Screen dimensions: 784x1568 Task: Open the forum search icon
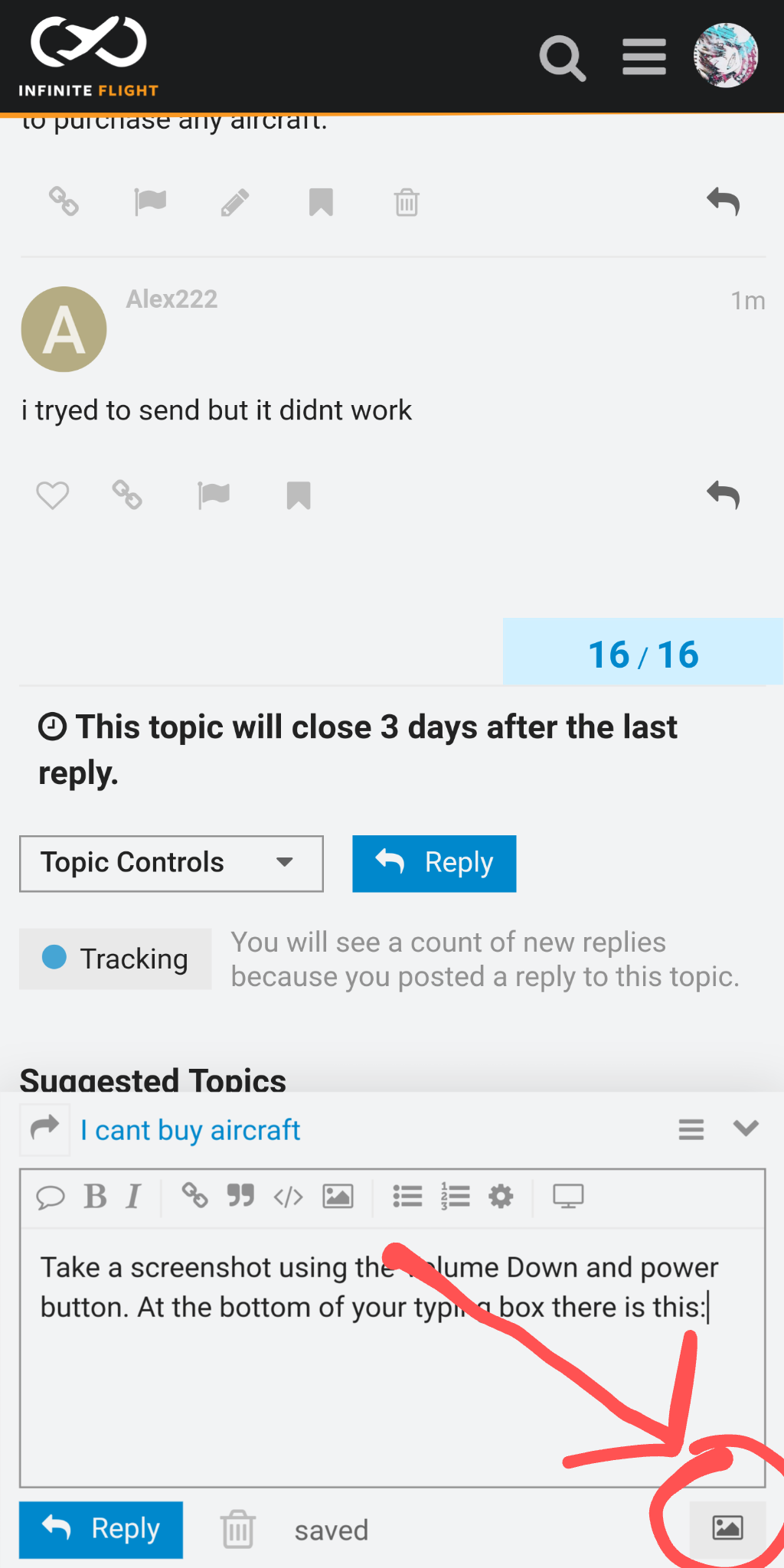pos(563,57)
